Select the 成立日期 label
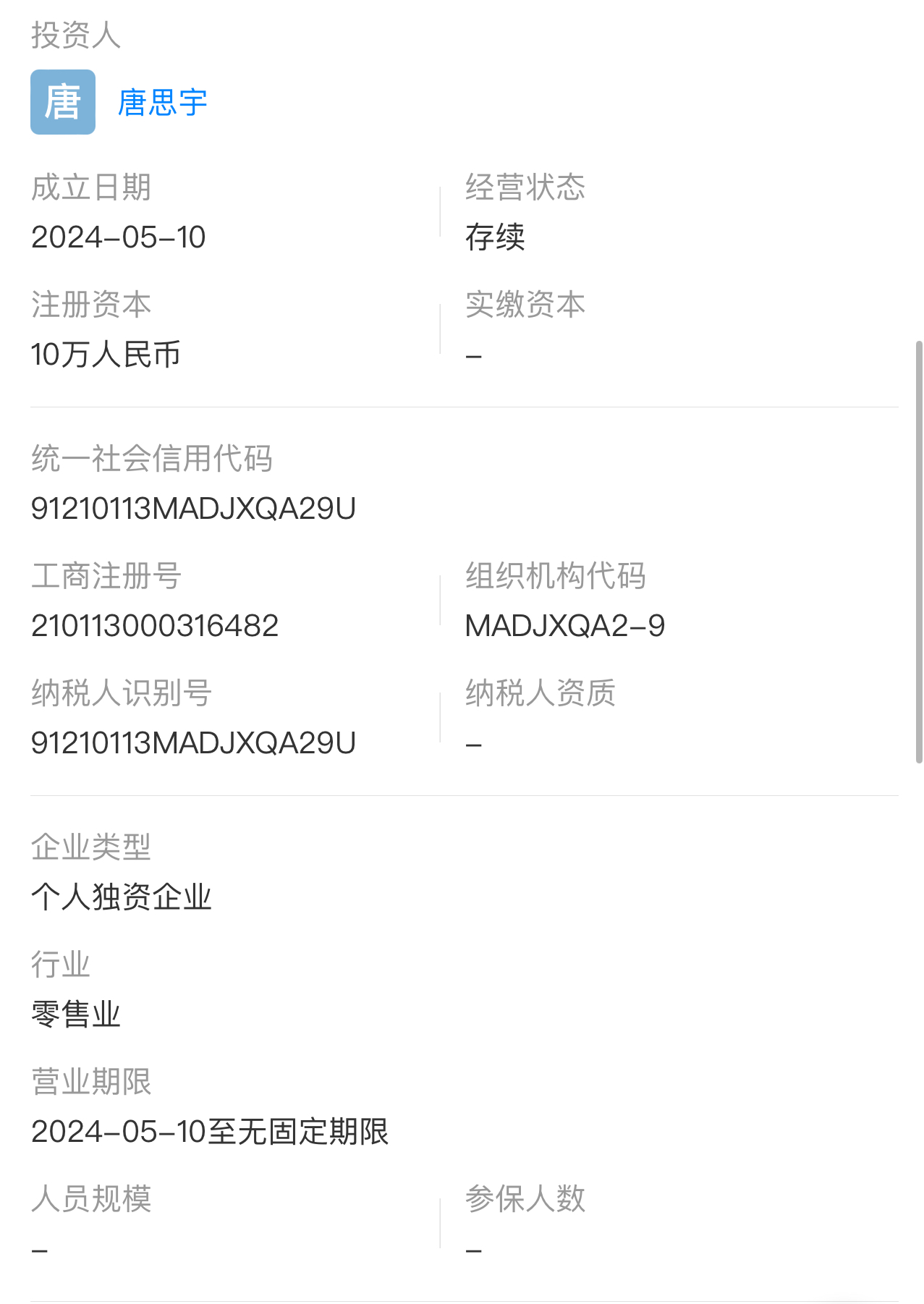The image size is (924, 1304). [91, 187]
